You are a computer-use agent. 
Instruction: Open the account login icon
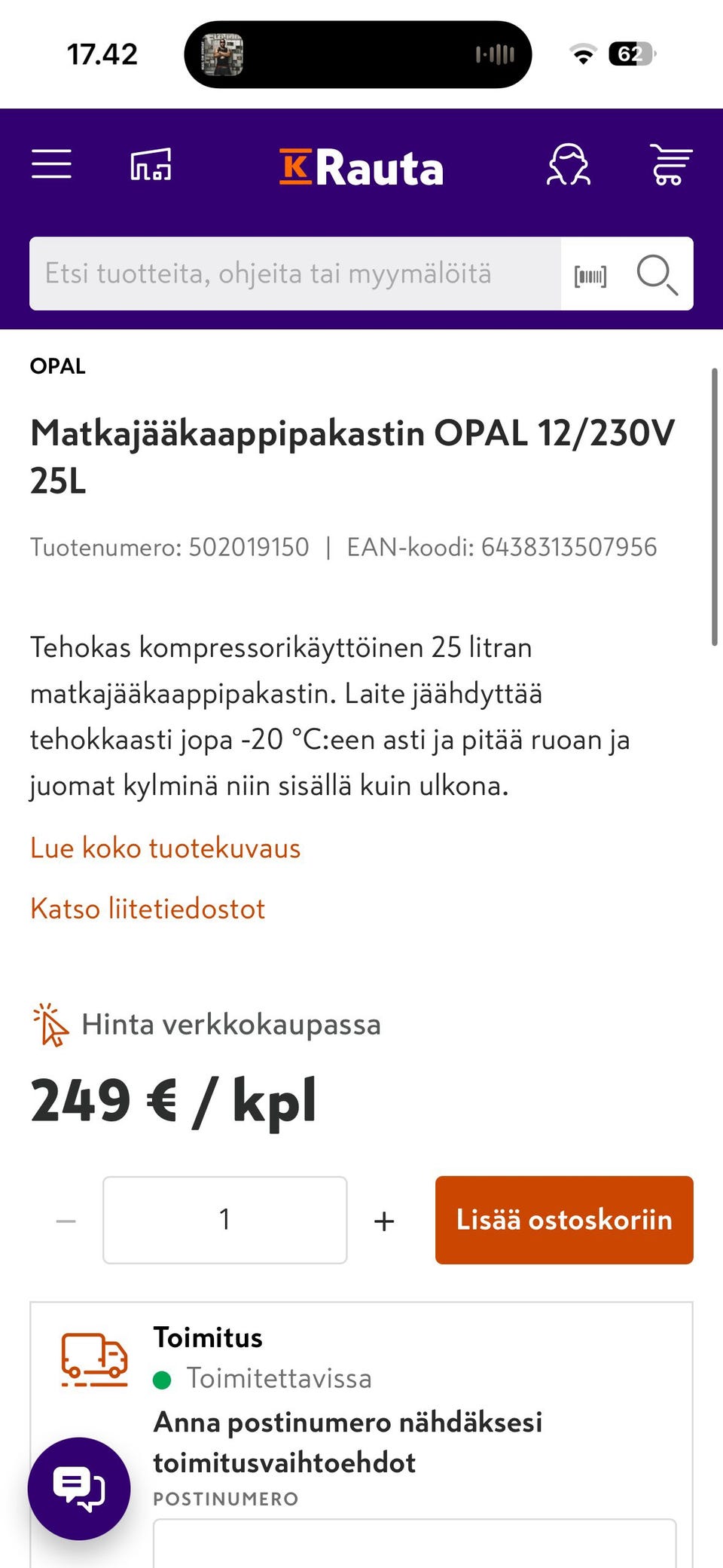point(569,164)
